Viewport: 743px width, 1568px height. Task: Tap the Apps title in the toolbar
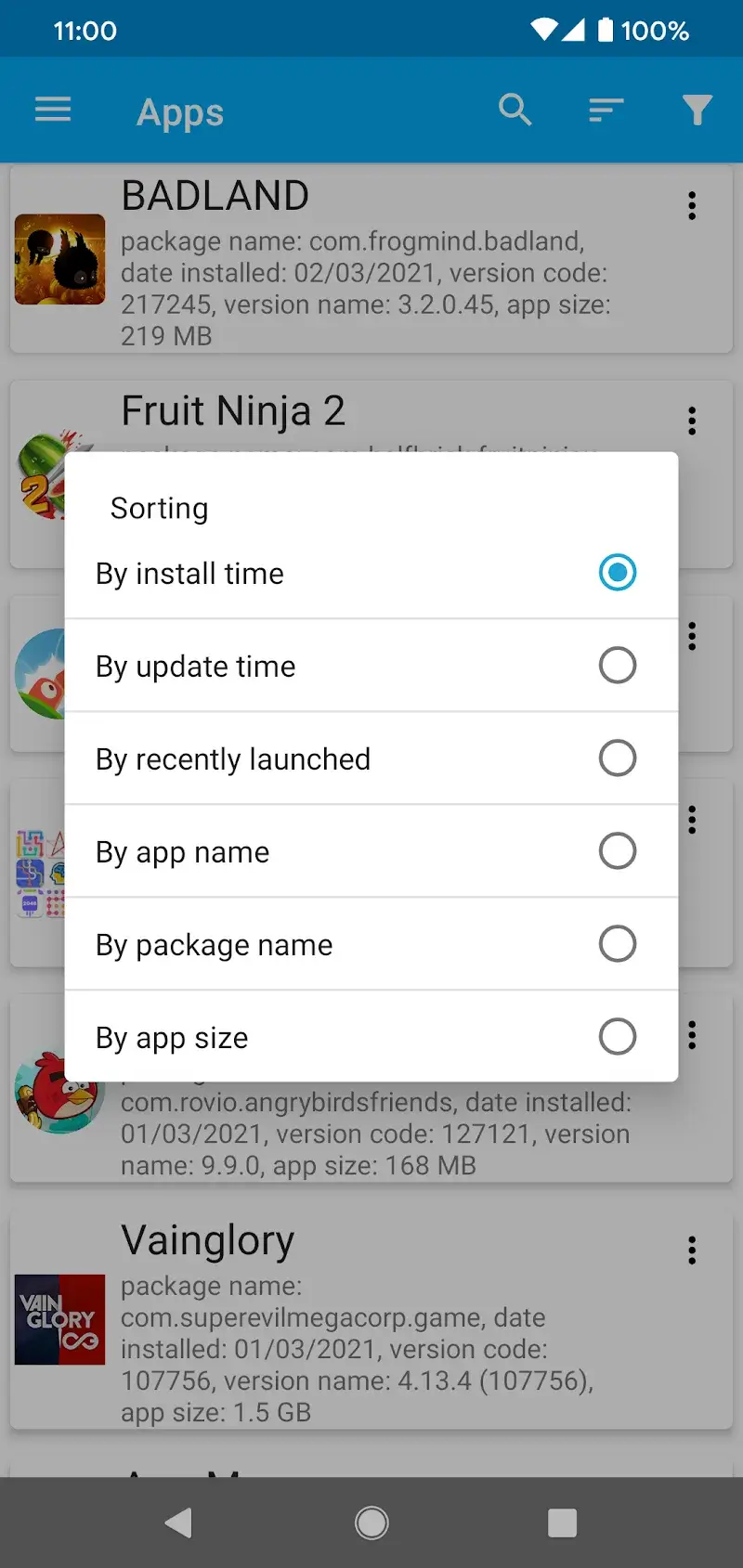click(180, 111)
